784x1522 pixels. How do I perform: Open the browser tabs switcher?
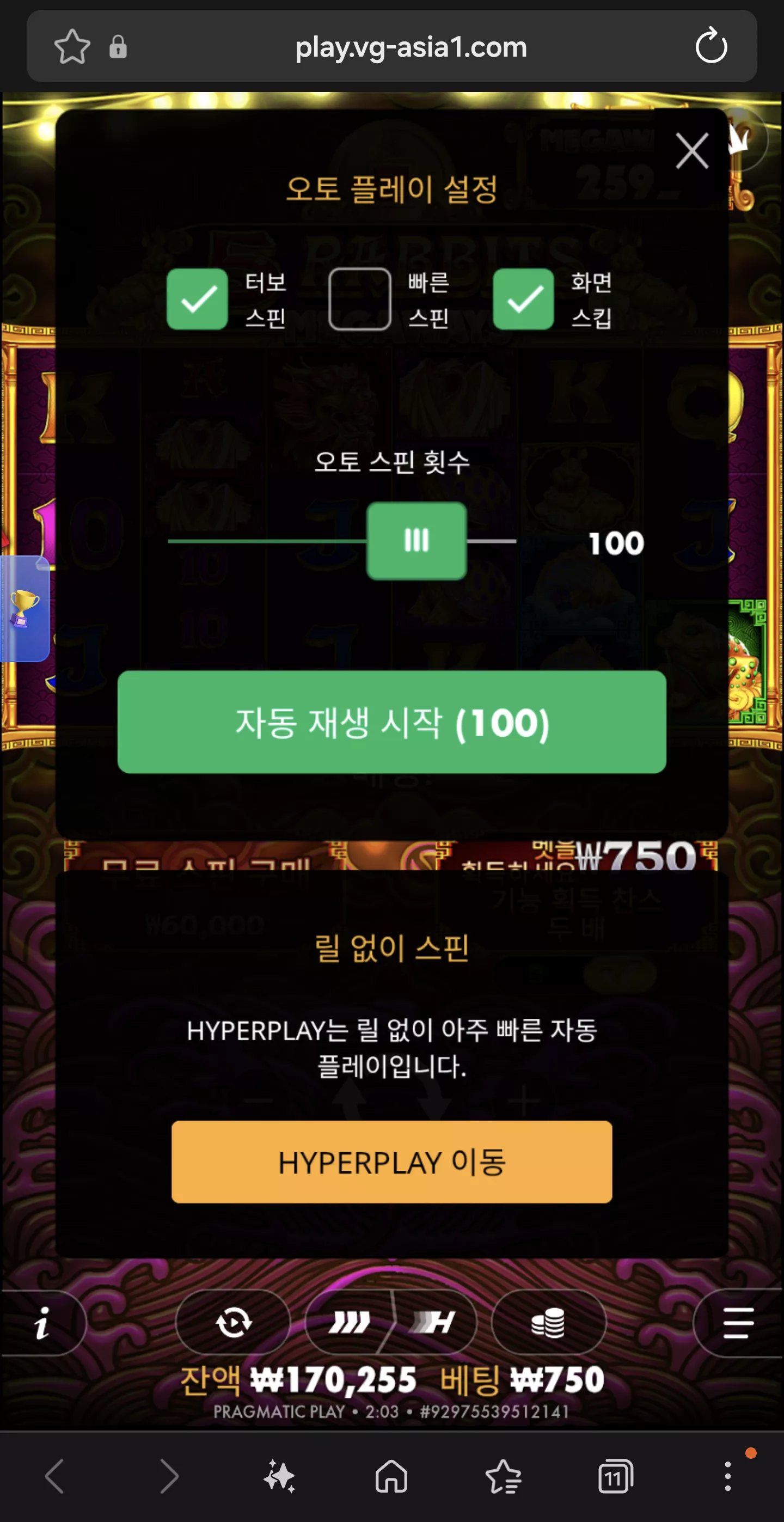click(615, 1476)
